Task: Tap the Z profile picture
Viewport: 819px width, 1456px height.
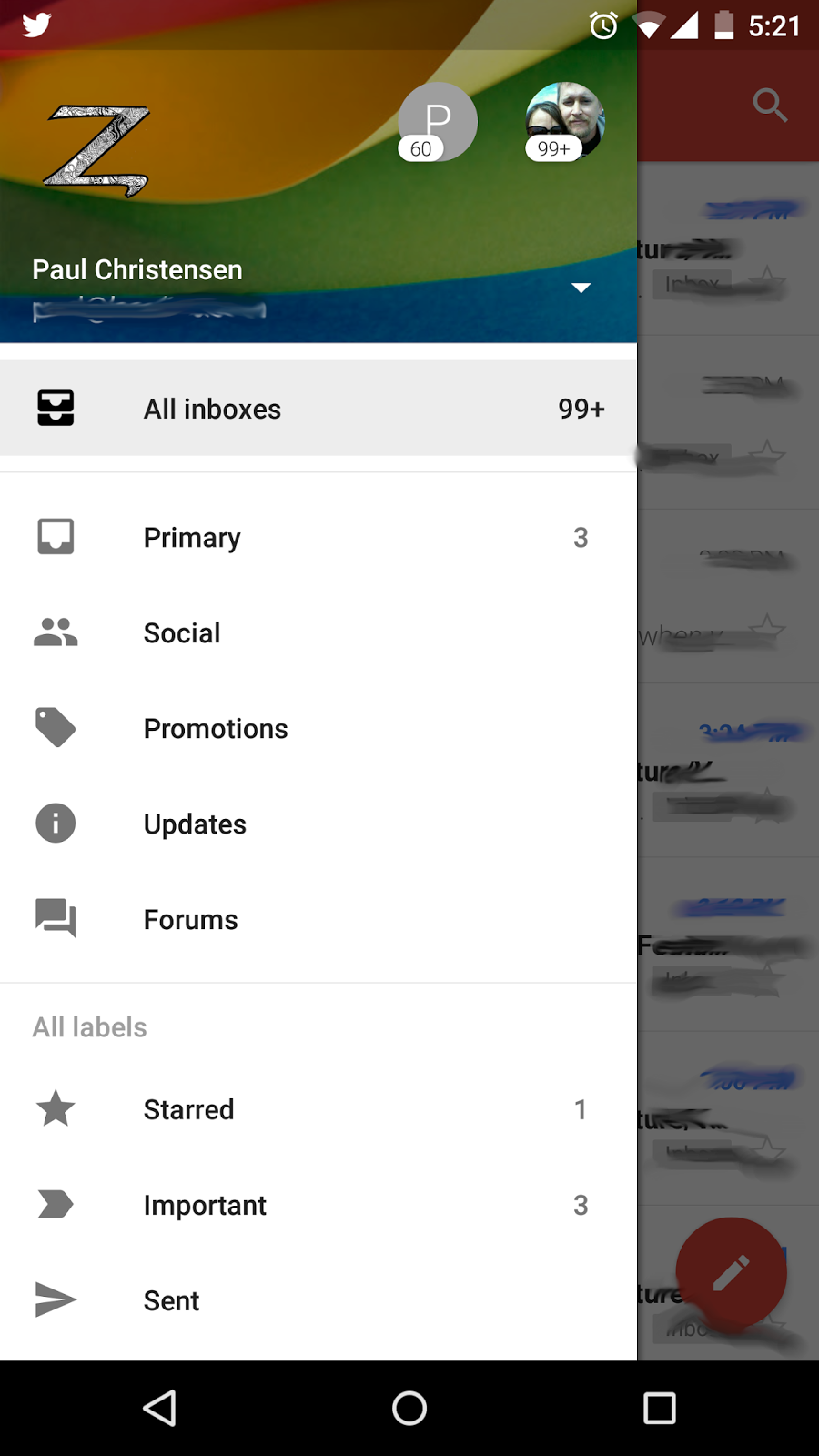Action: point(97,151)
